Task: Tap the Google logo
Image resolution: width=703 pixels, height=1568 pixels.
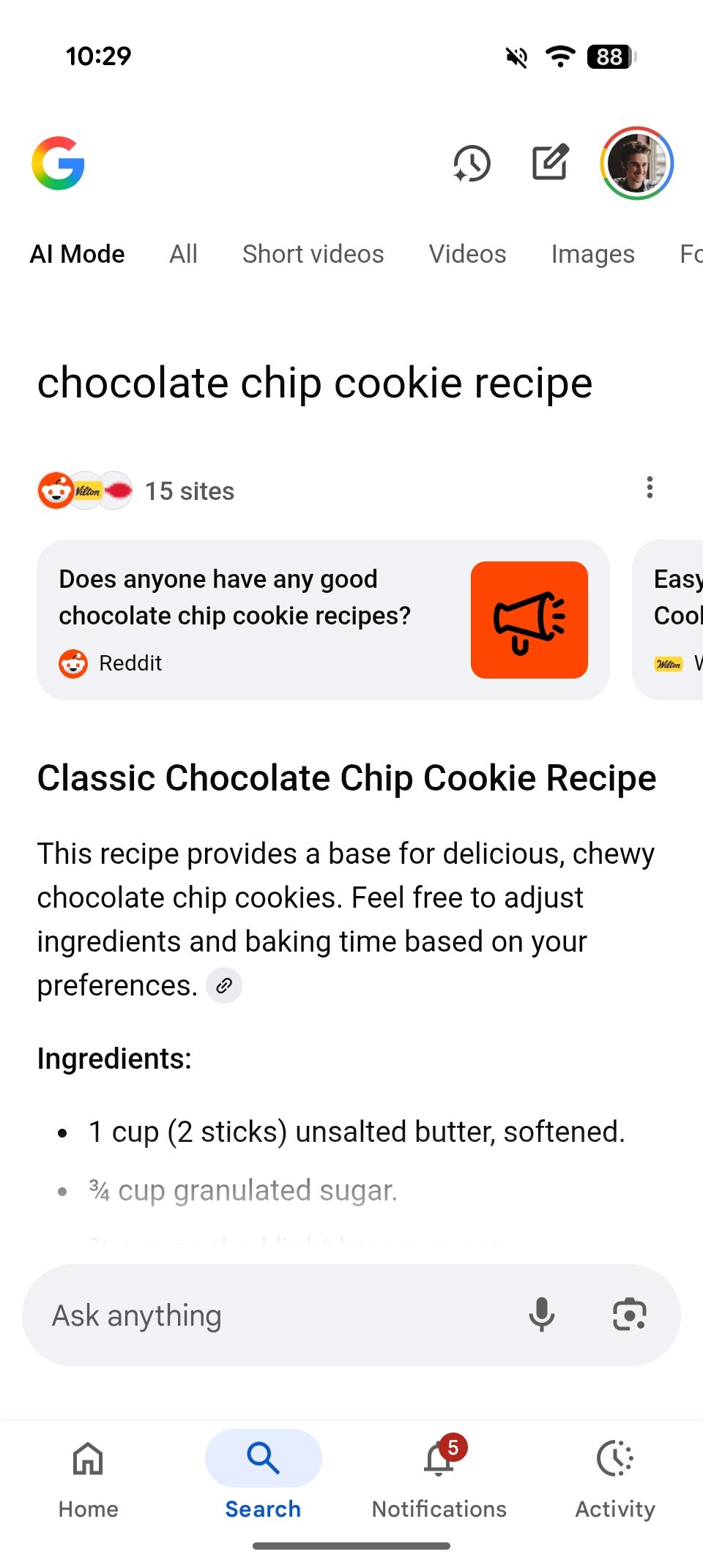Action: [59, 163]
